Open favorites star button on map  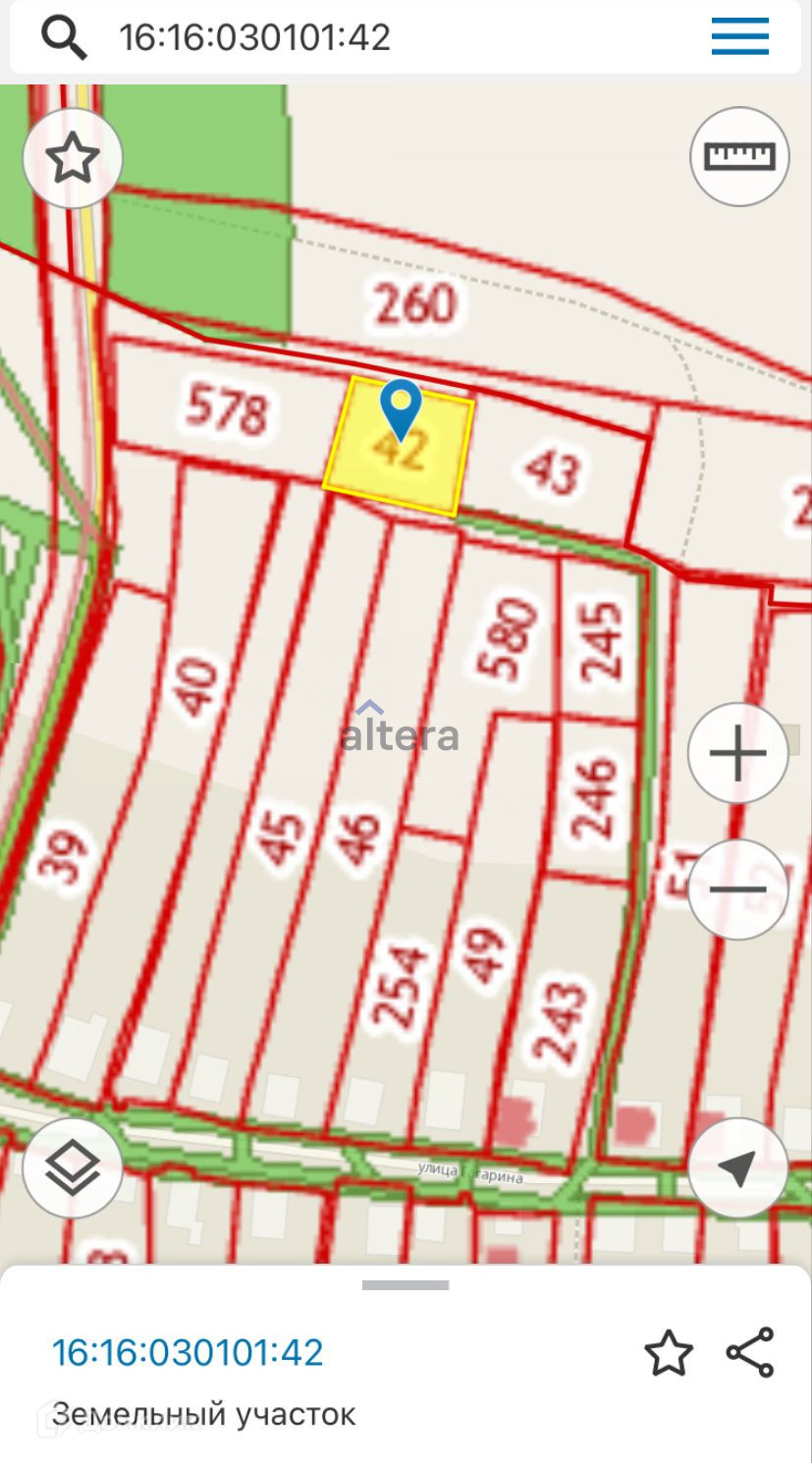coord(73,158)
